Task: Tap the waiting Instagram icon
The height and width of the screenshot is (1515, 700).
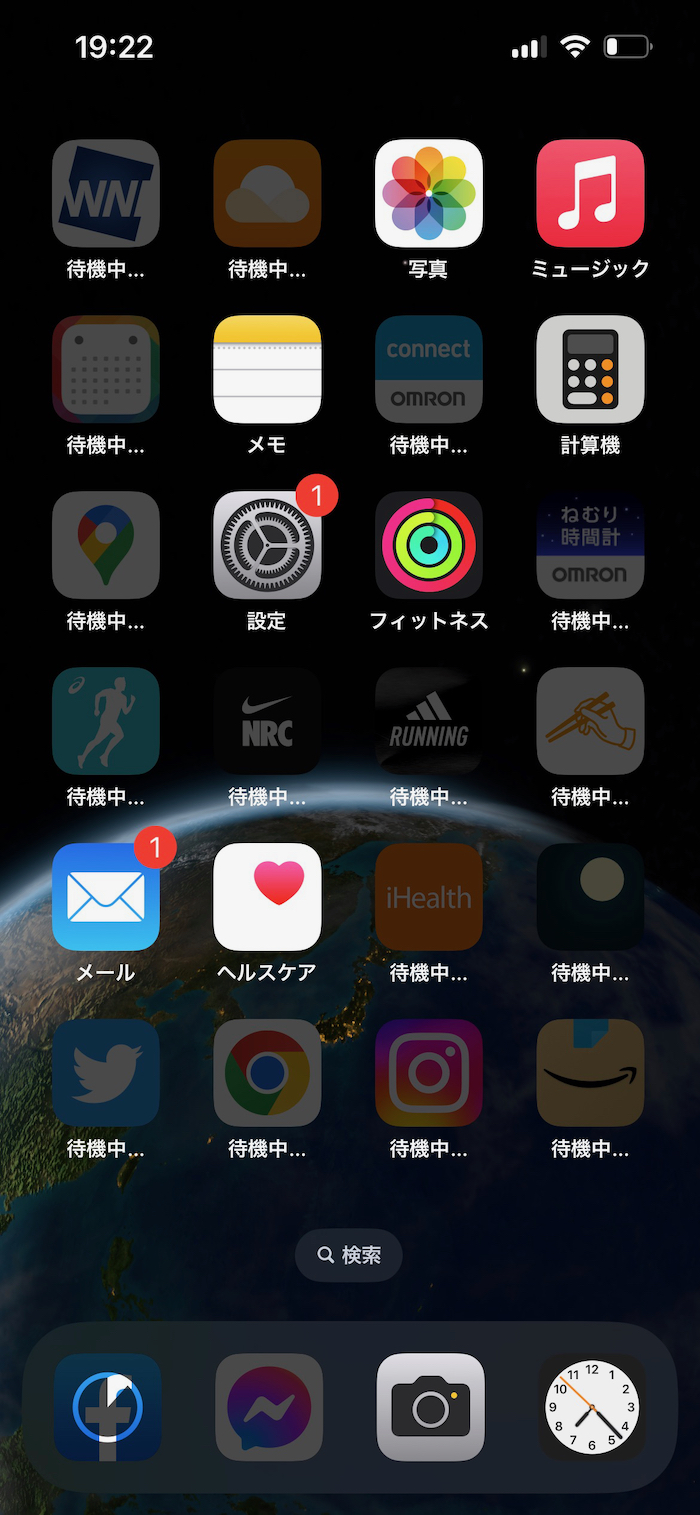Action: pos(429,1073)
